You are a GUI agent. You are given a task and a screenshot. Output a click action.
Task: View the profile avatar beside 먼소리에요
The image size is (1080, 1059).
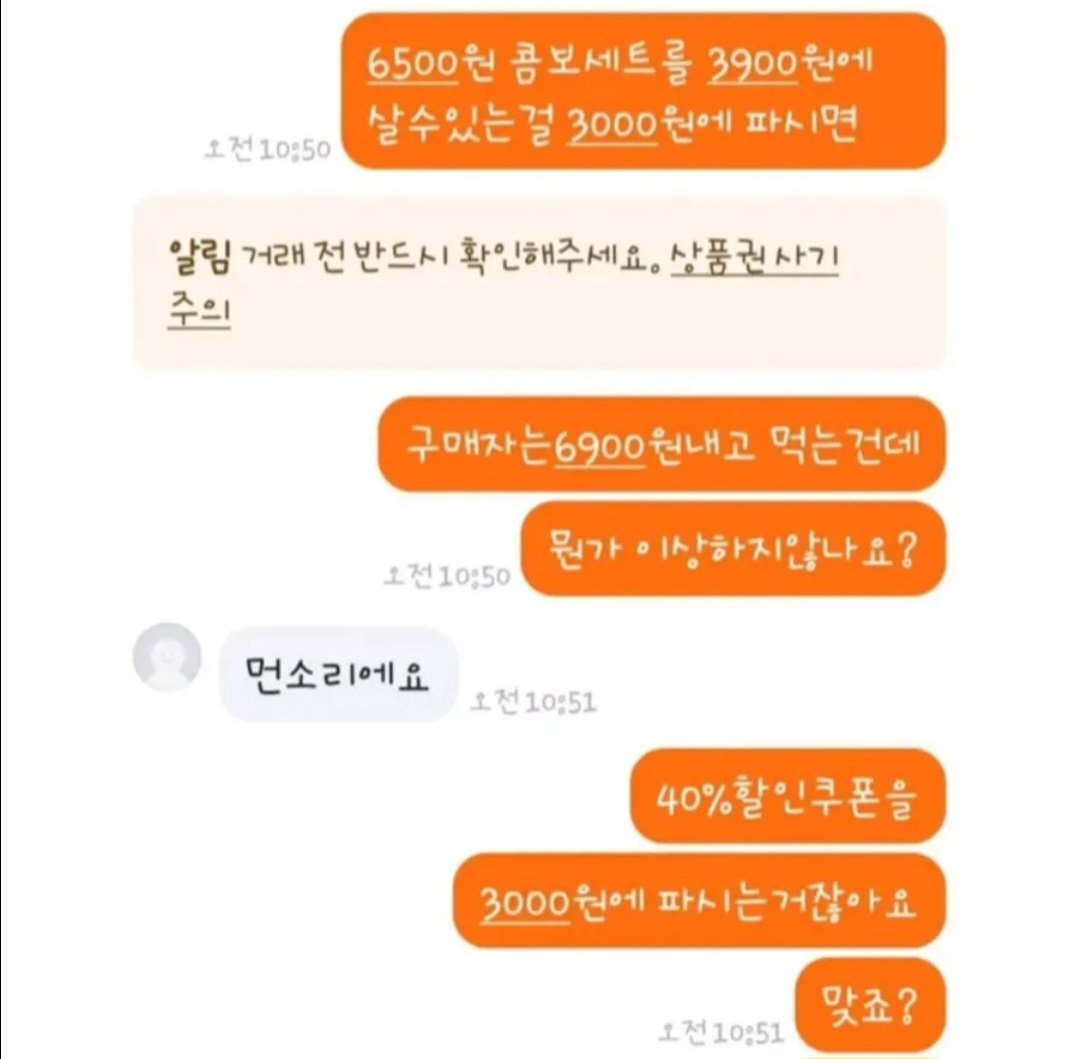click(x=167, y=656)
